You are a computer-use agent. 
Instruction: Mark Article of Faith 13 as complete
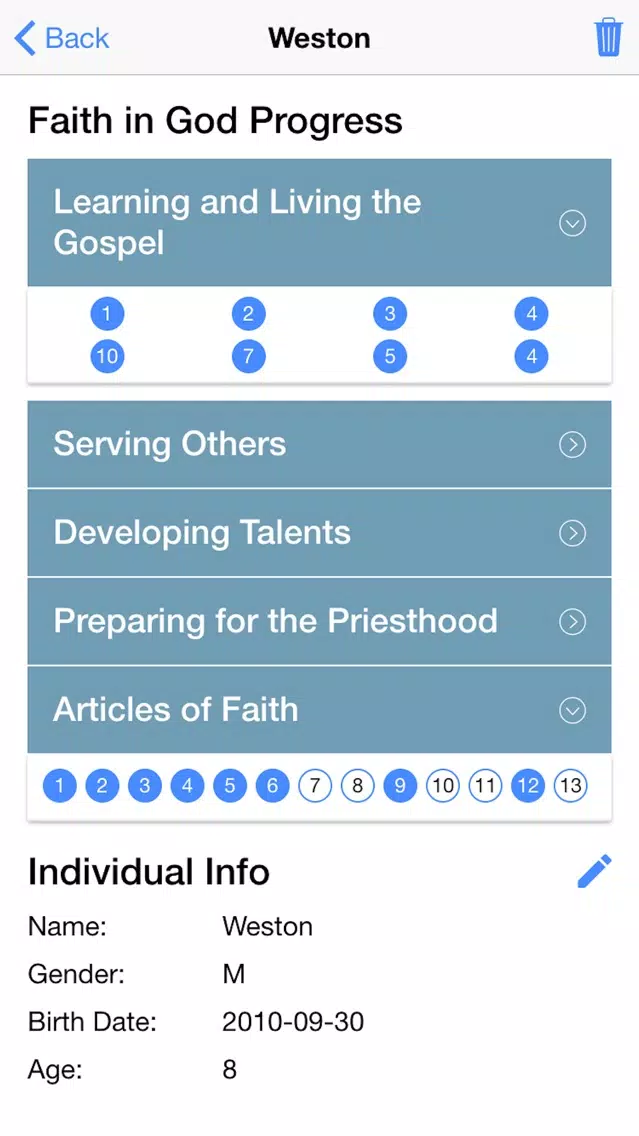coord(571,786)
